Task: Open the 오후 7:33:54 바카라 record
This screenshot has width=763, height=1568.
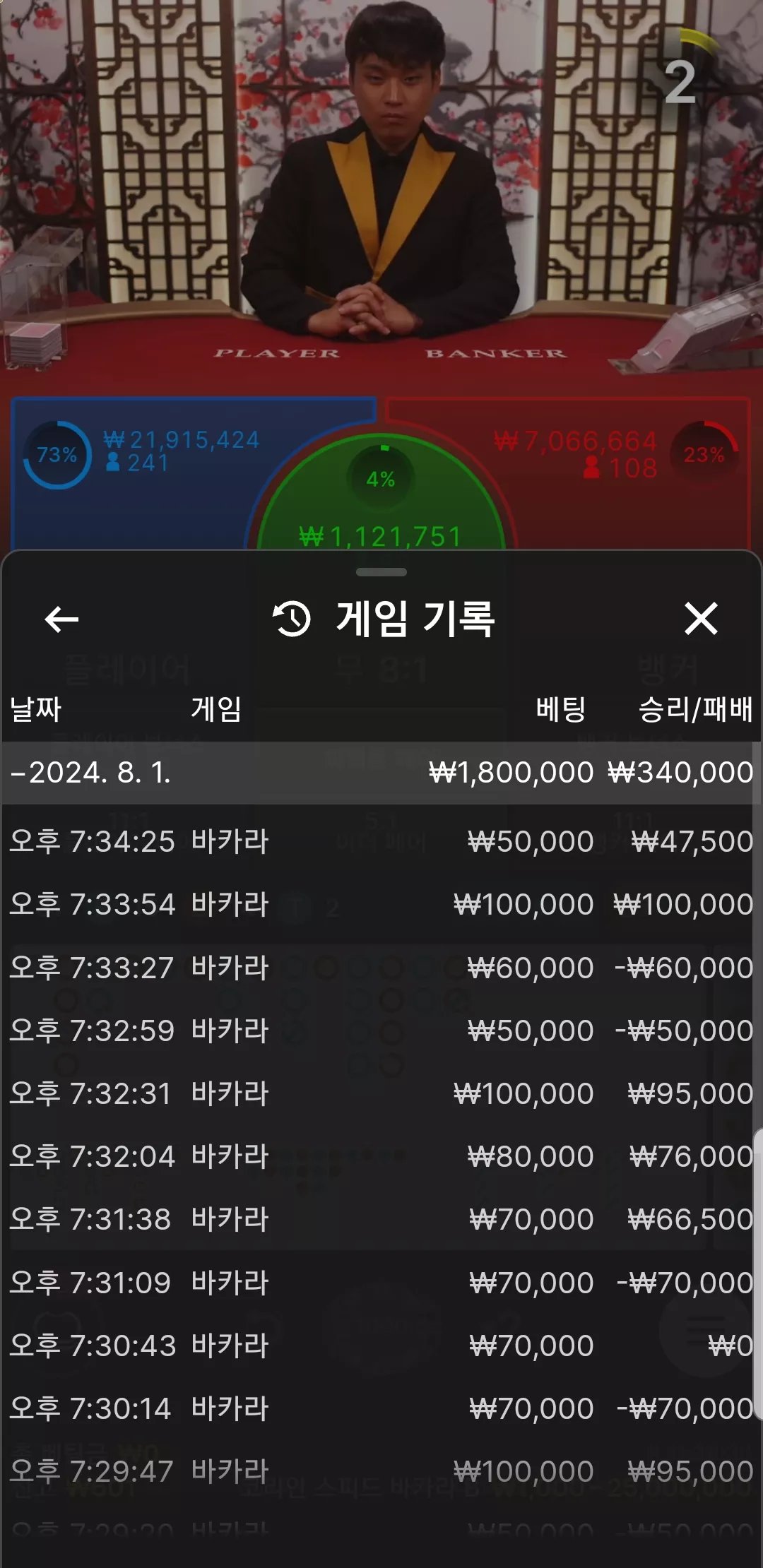Action: (x=381, y=904)
